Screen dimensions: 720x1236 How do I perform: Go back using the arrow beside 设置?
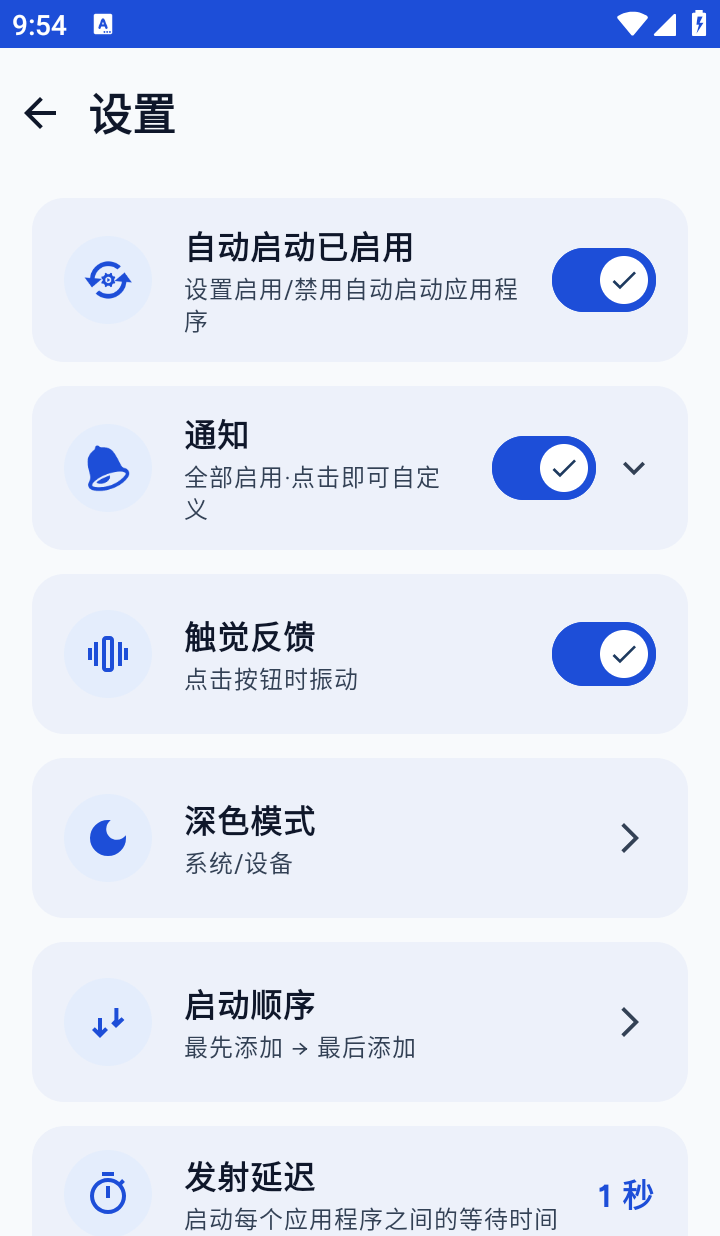tap(40, 113)
